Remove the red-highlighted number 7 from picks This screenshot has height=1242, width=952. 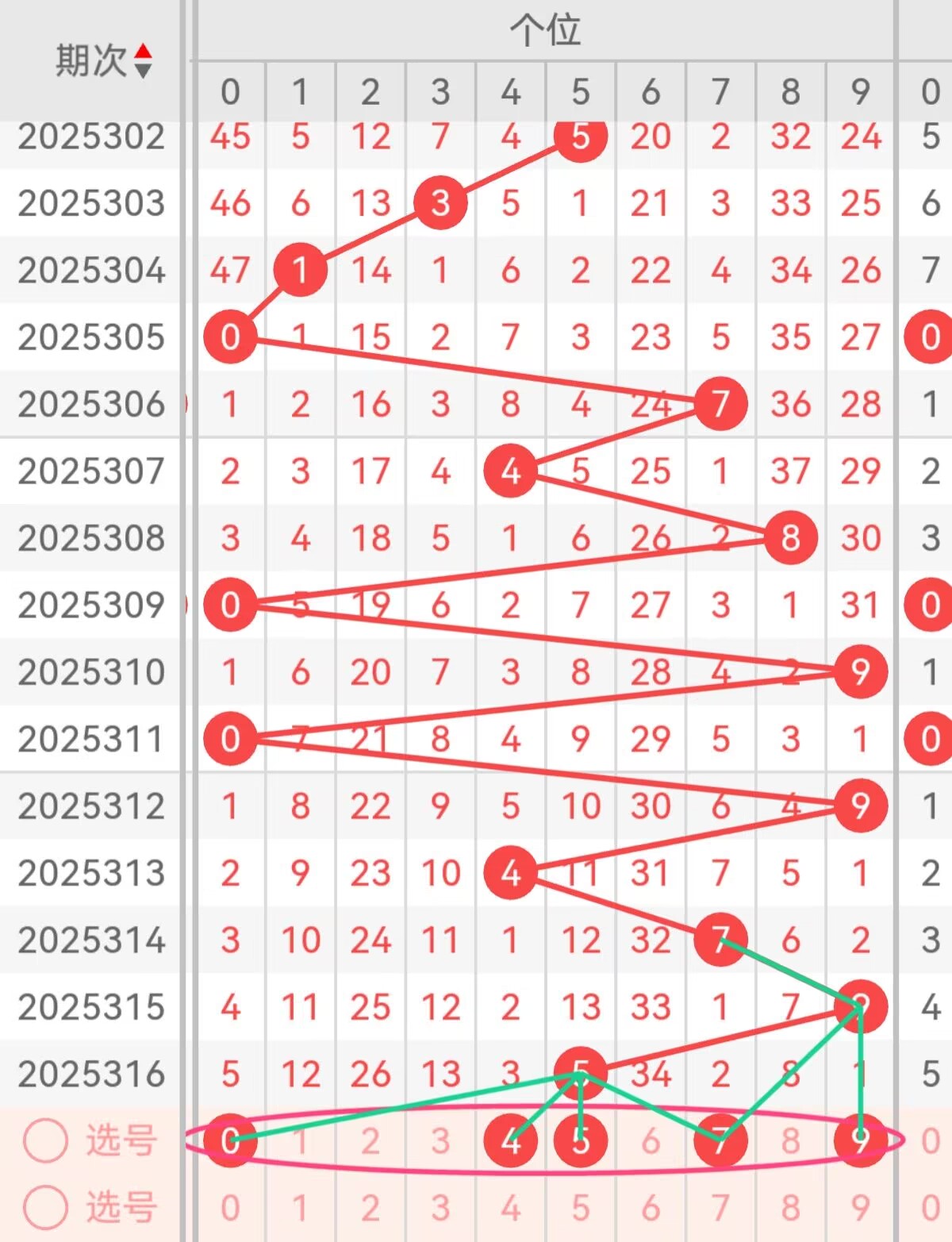tap(720, 1140)
